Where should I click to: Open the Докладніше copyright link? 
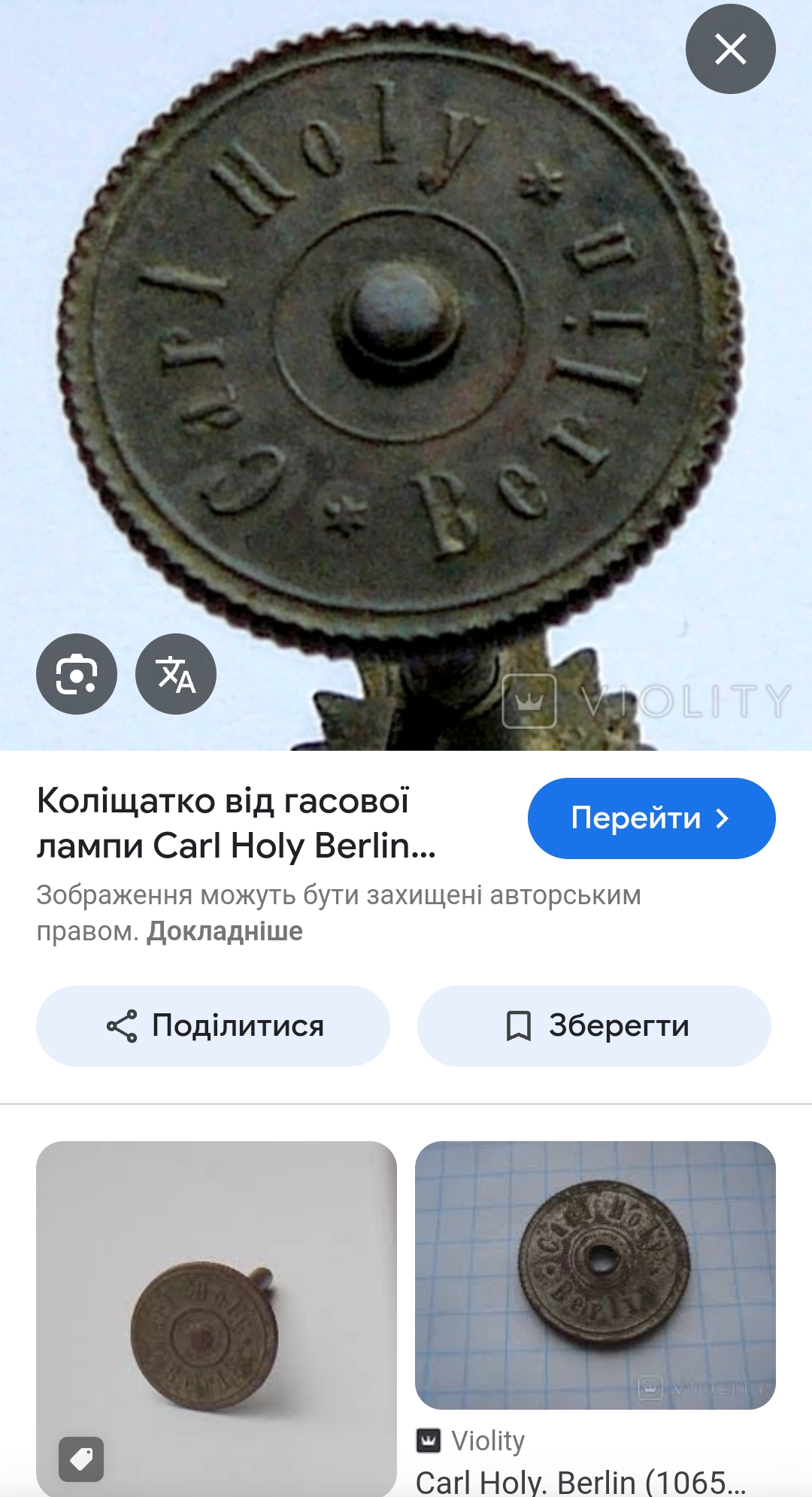225,931
